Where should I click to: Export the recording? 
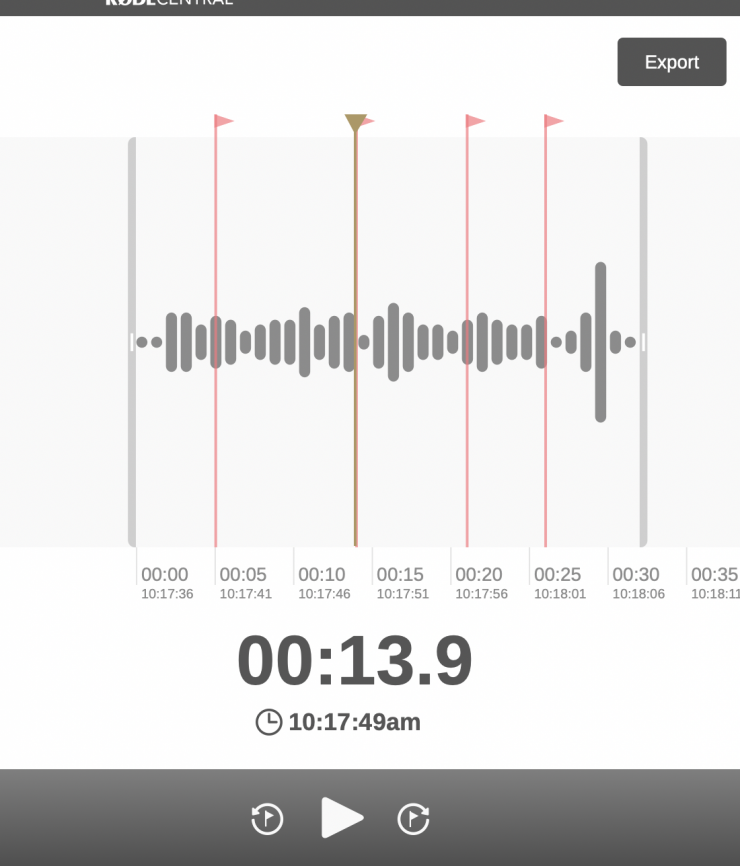coord(671,62)
